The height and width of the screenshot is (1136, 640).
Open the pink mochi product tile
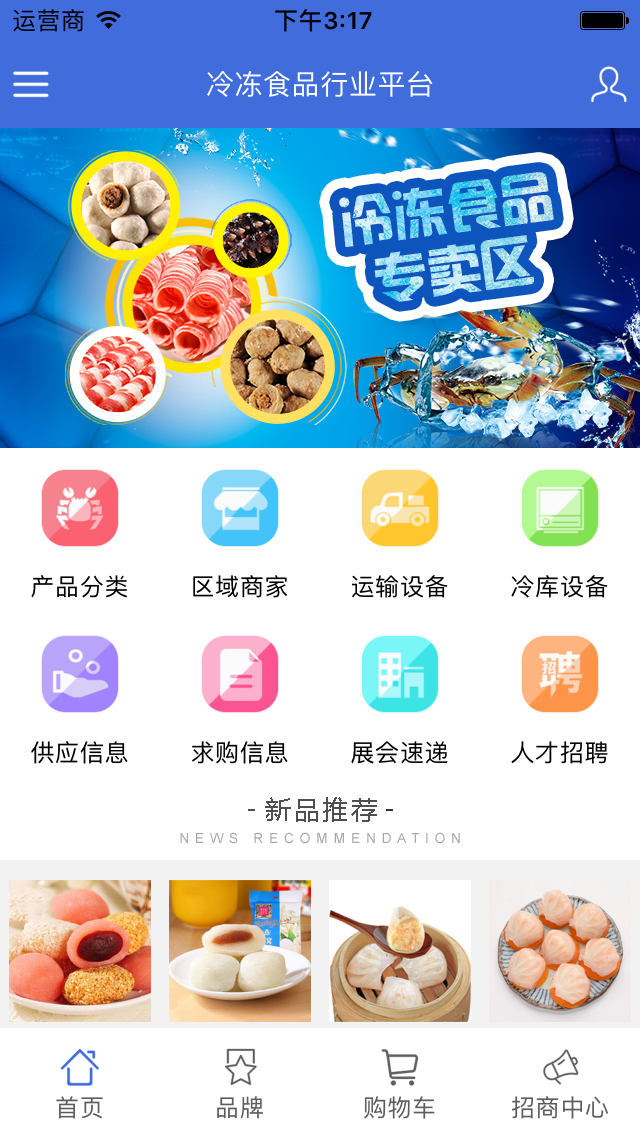[80, 951]
